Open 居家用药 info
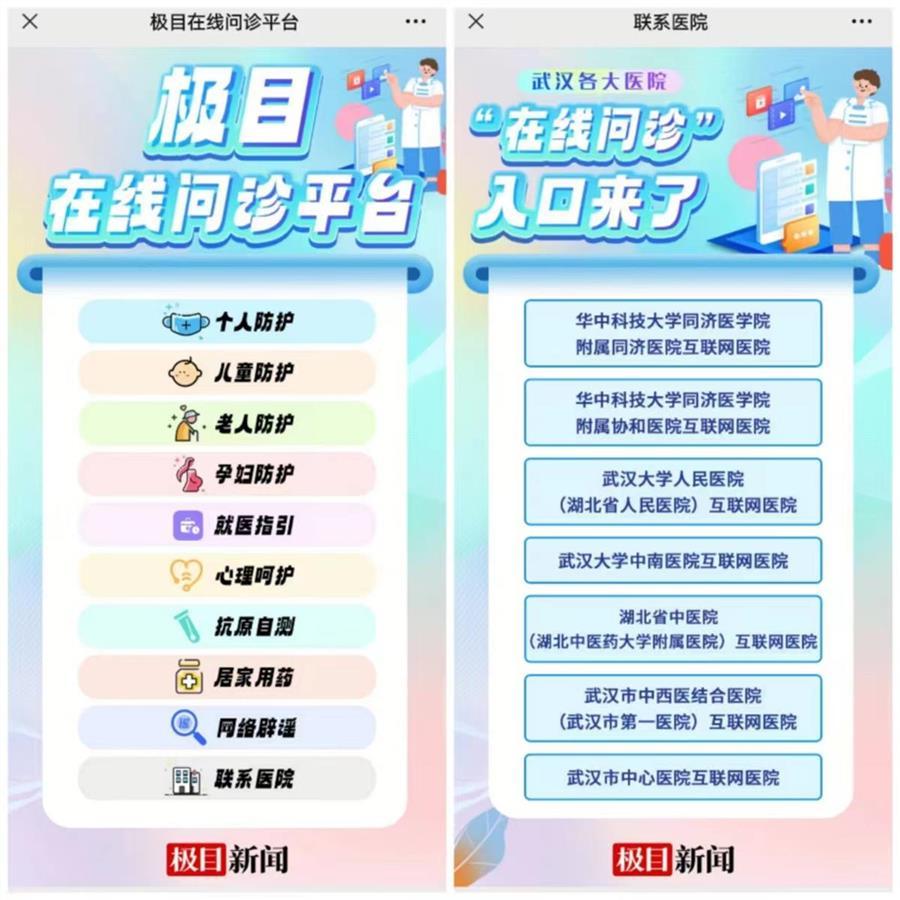 click(227, 677)
